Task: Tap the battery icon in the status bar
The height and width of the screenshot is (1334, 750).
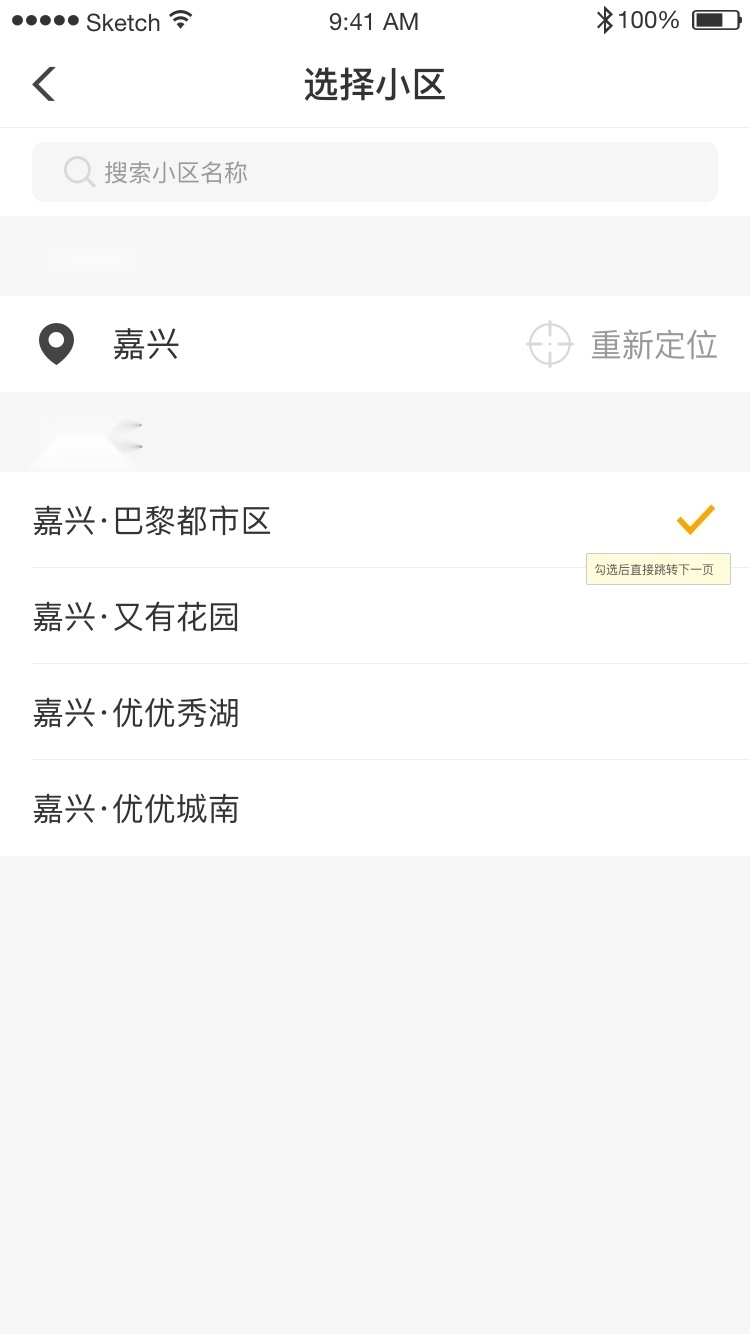Action: (x=717, y=19)
